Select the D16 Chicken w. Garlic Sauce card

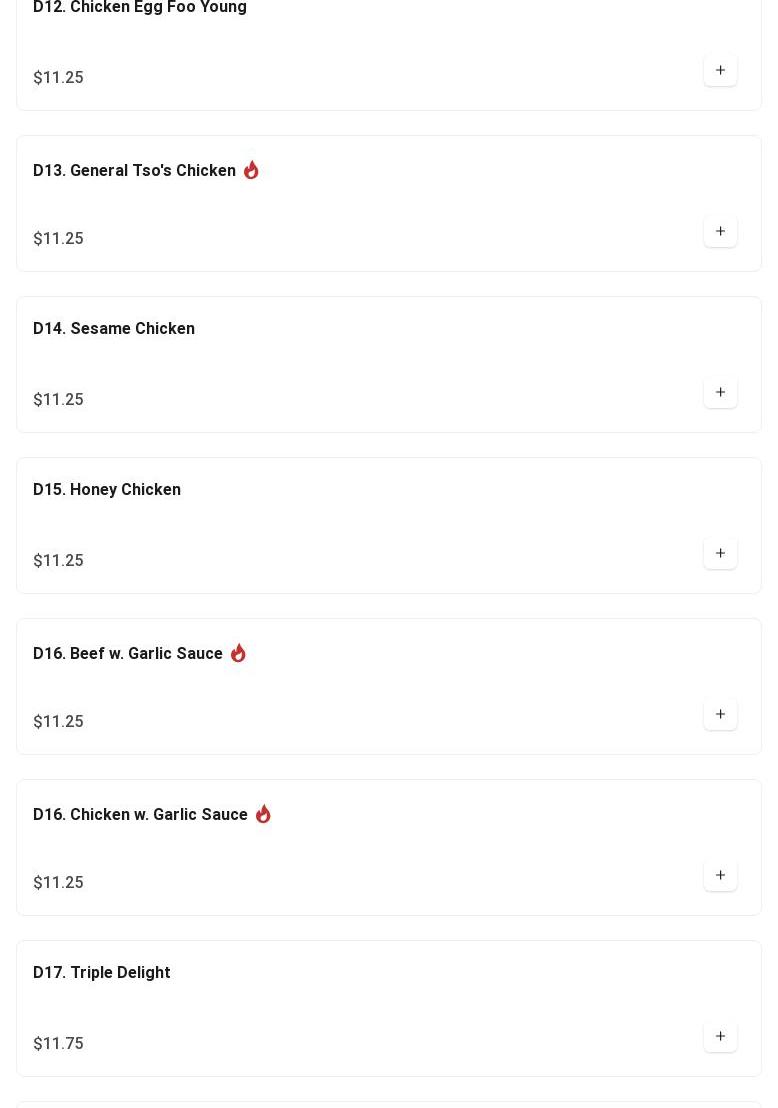pos(140,815)
